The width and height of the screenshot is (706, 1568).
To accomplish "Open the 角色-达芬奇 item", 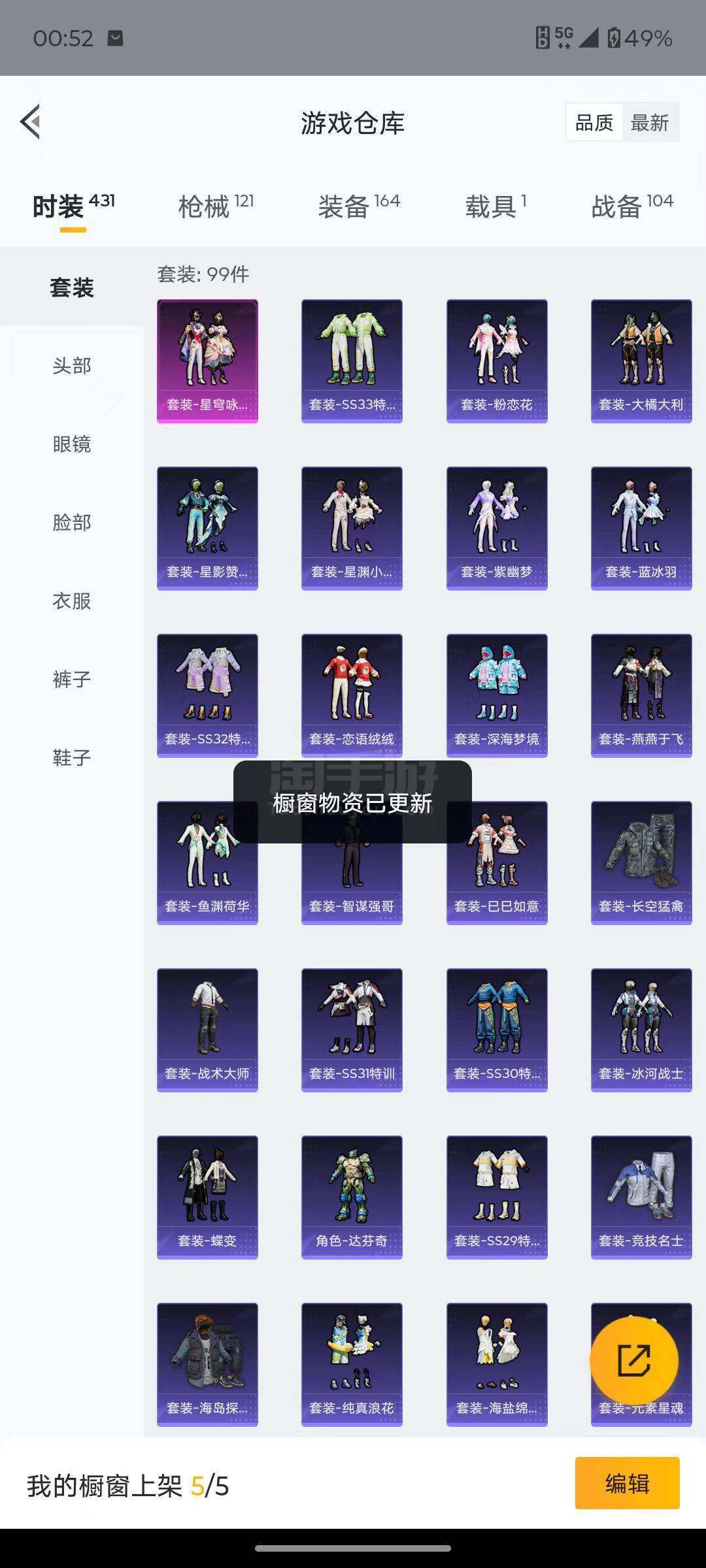I will click(352, 1198).
